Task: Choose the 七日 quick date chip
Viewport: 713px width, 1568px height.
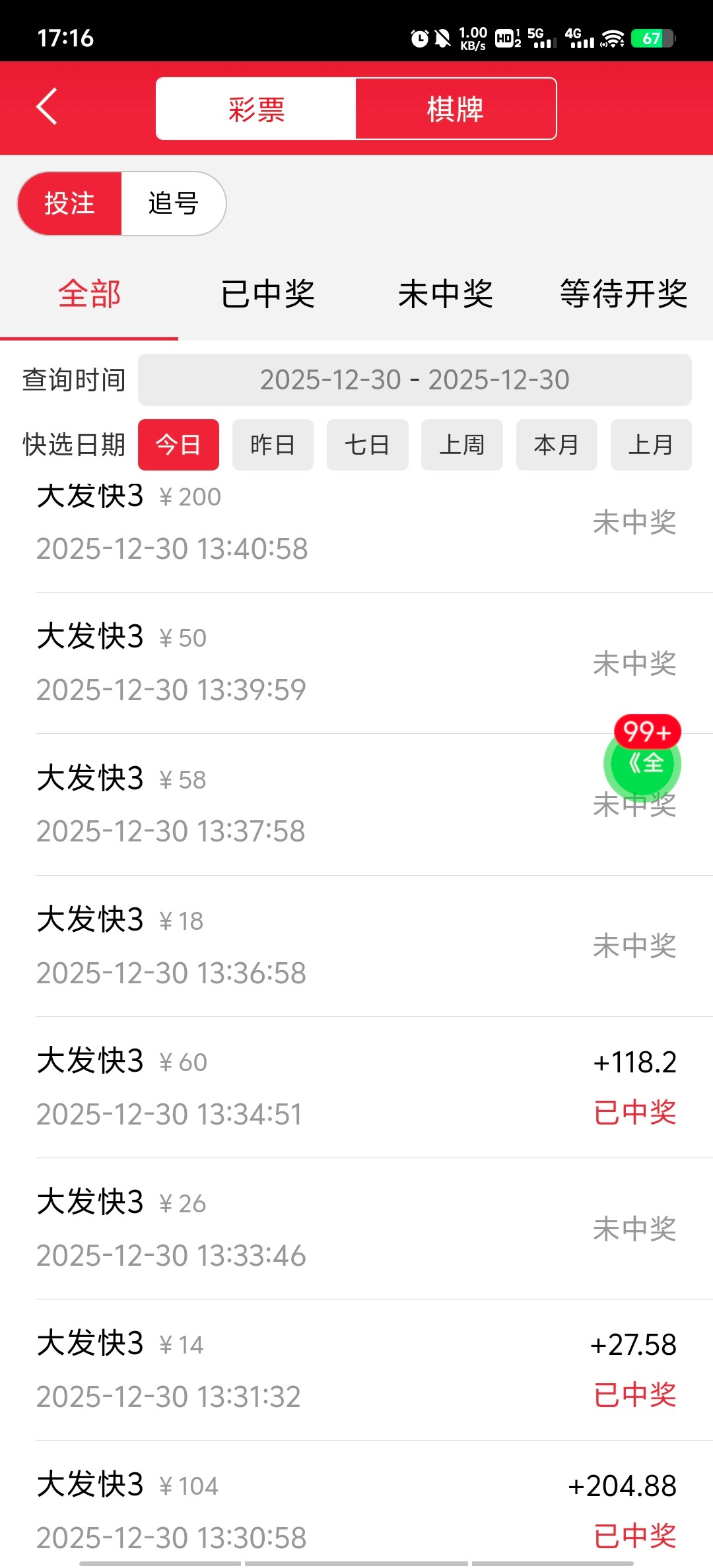Action: (x=367, y=445)
